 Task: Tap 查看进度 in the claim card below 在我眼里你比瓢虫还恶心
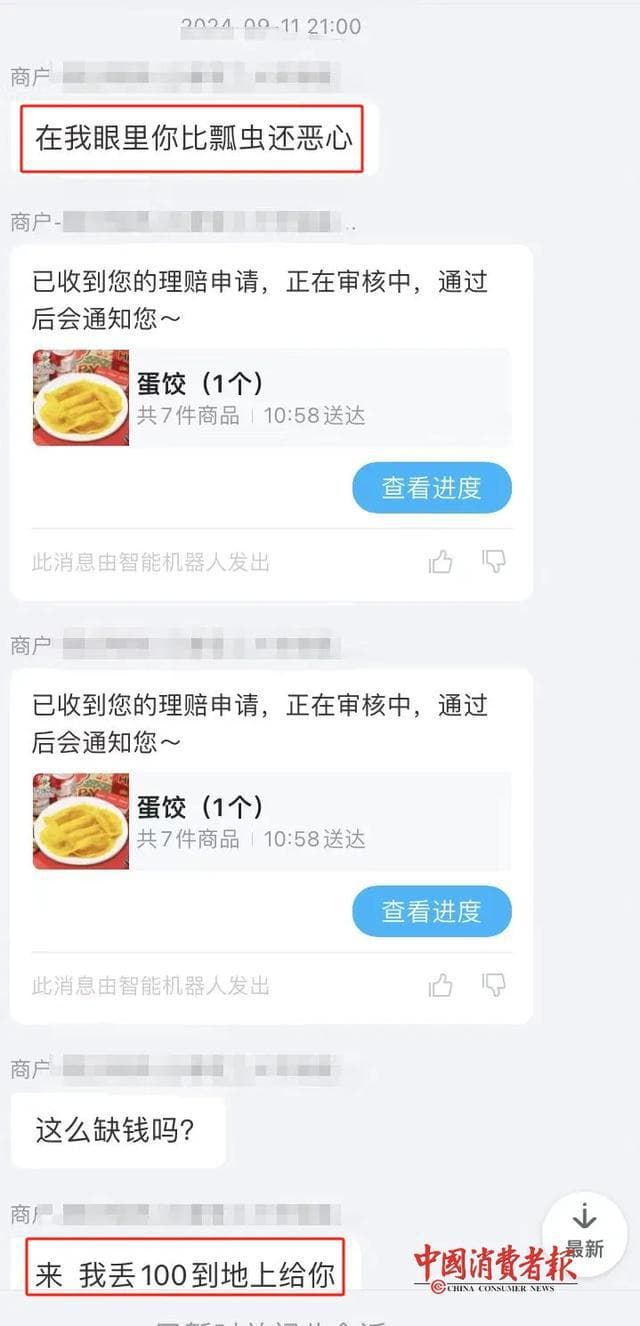click(x=431, y=488)
